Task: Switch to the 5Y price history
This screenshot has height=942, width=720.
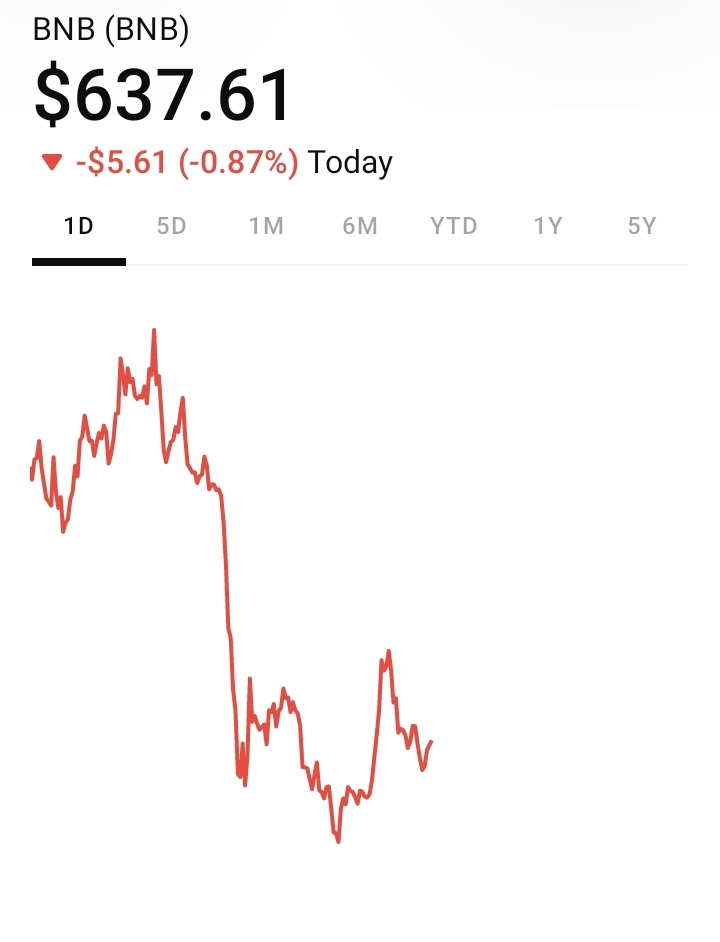Action: pos(641,226)
